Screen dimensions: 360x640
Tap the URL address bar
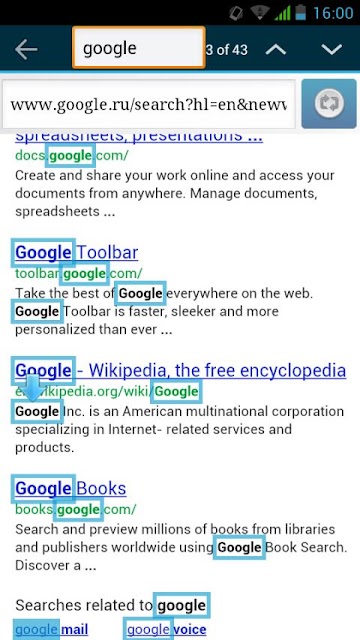149,104
